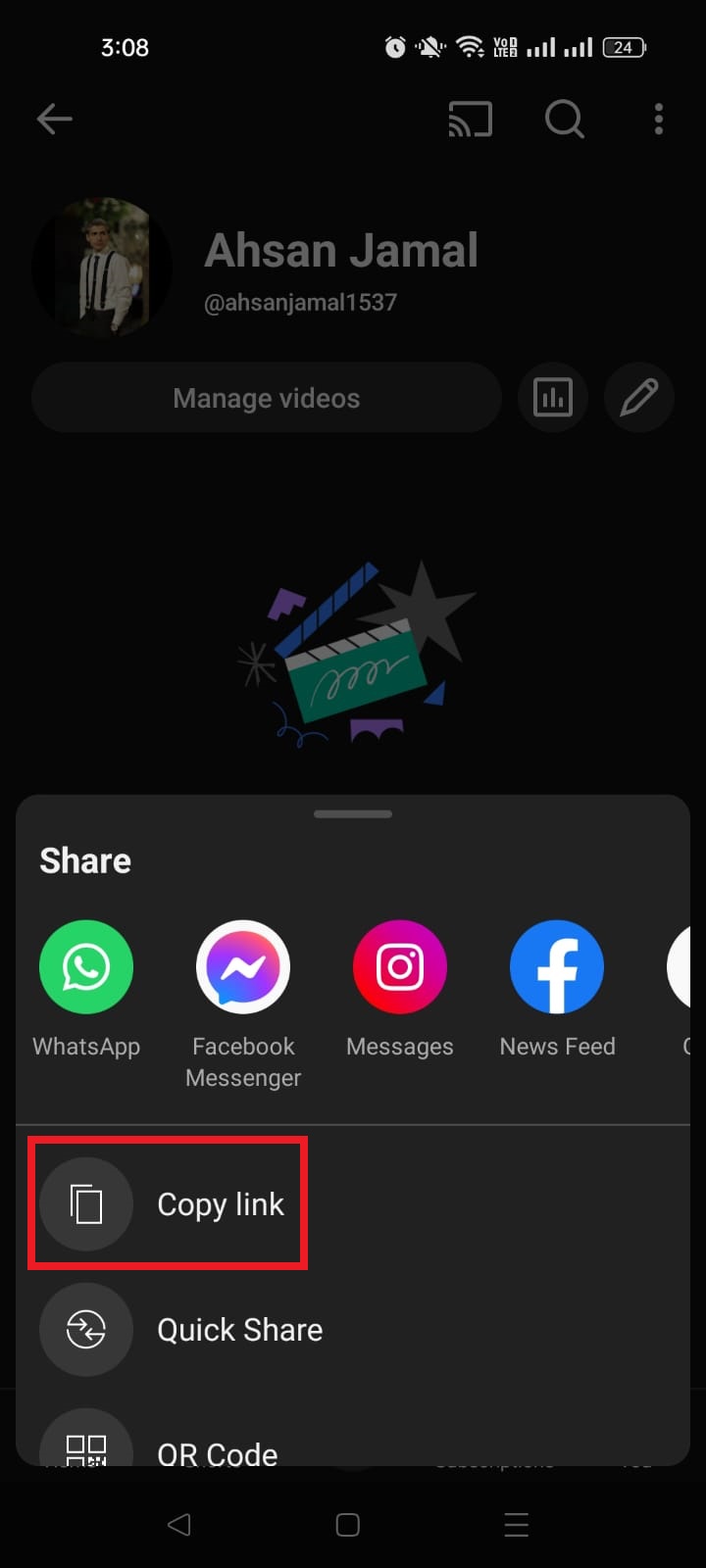Open Manage videos
Image resolution: width=706 pixels, height=1568 pixels.
point(266,397)
